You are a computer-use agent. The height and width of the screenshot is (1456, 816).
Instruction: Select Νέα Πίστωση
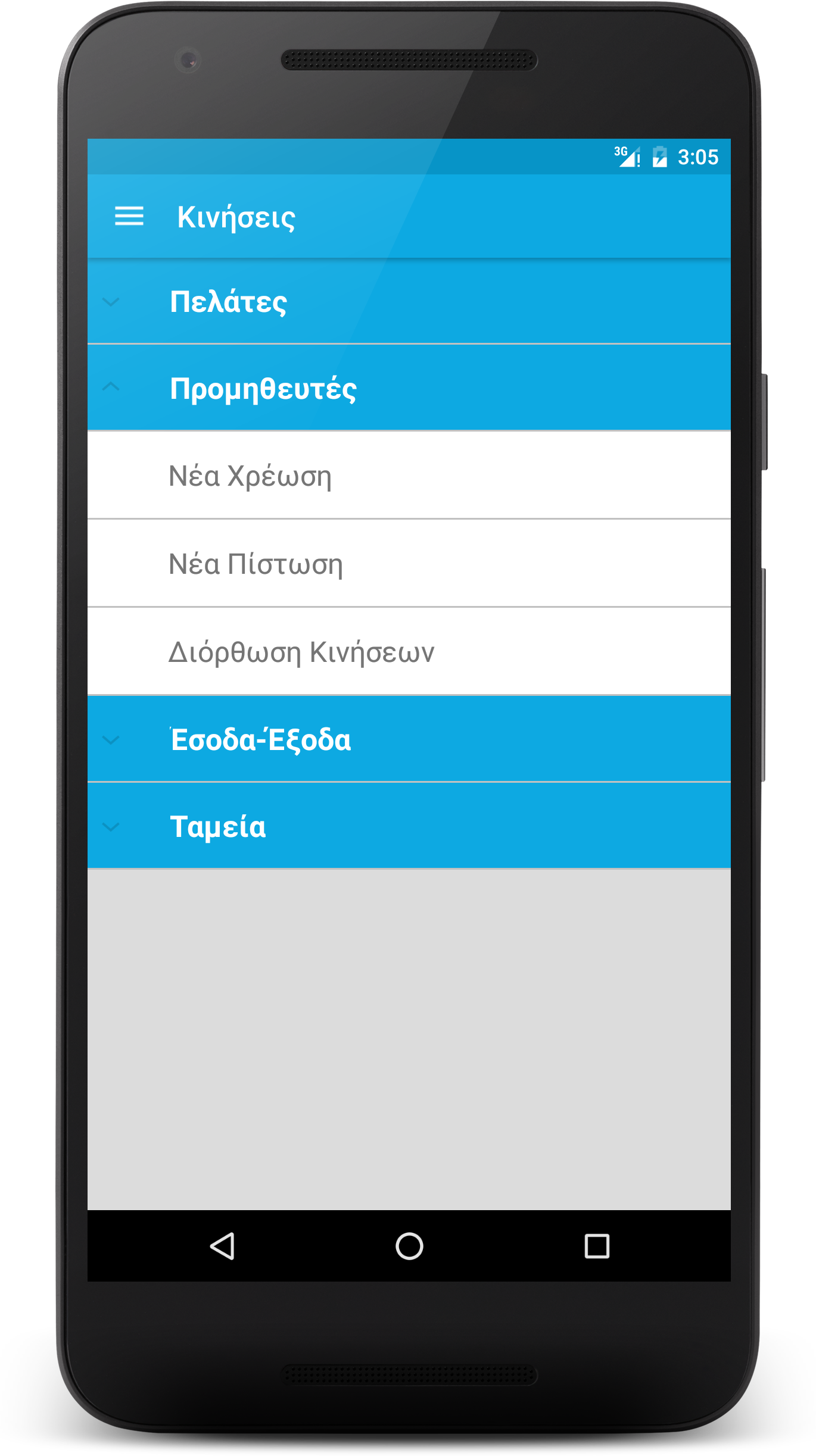coord(409,563)
